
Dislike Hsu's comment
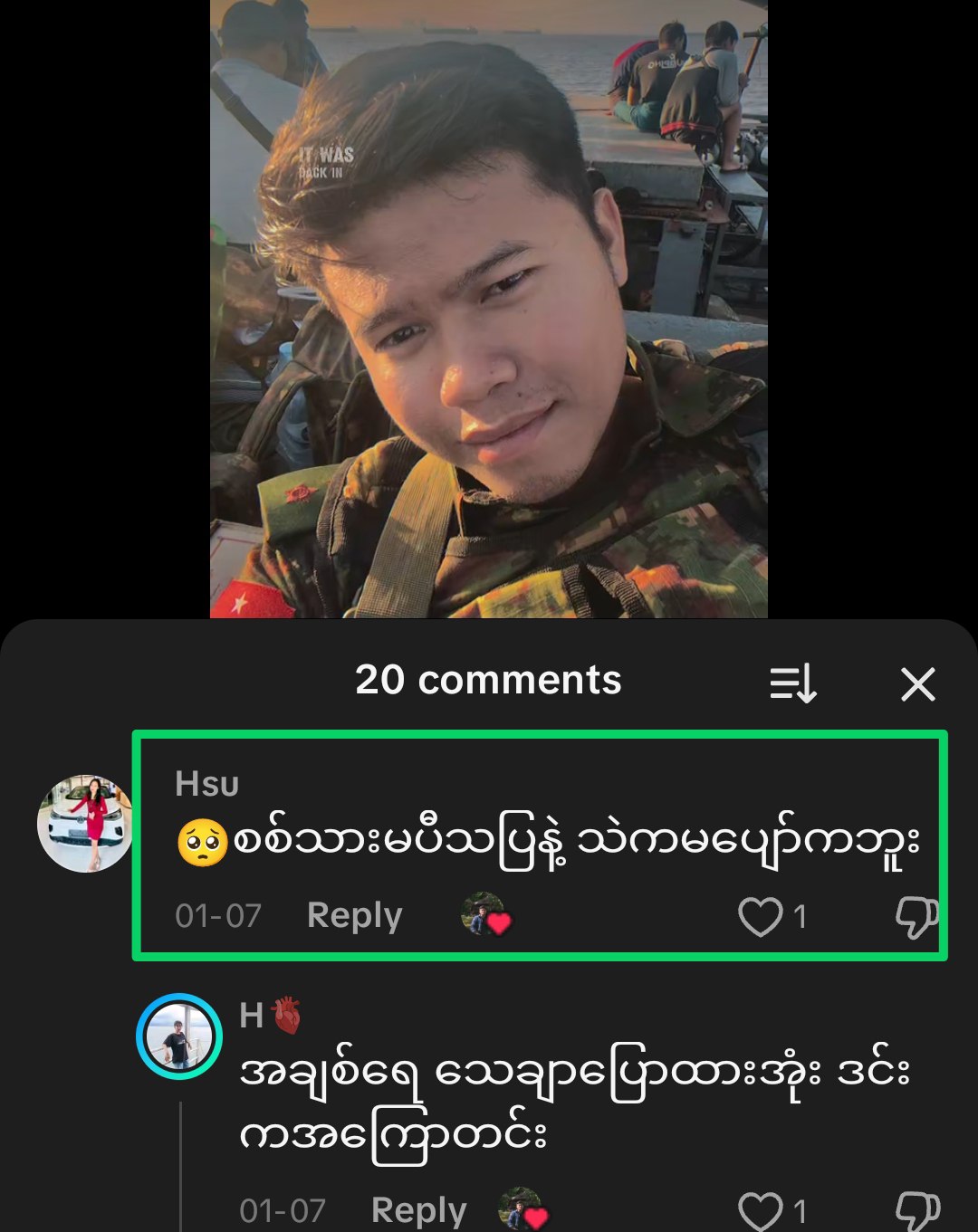pyautogui.click(x=916, y=917)
